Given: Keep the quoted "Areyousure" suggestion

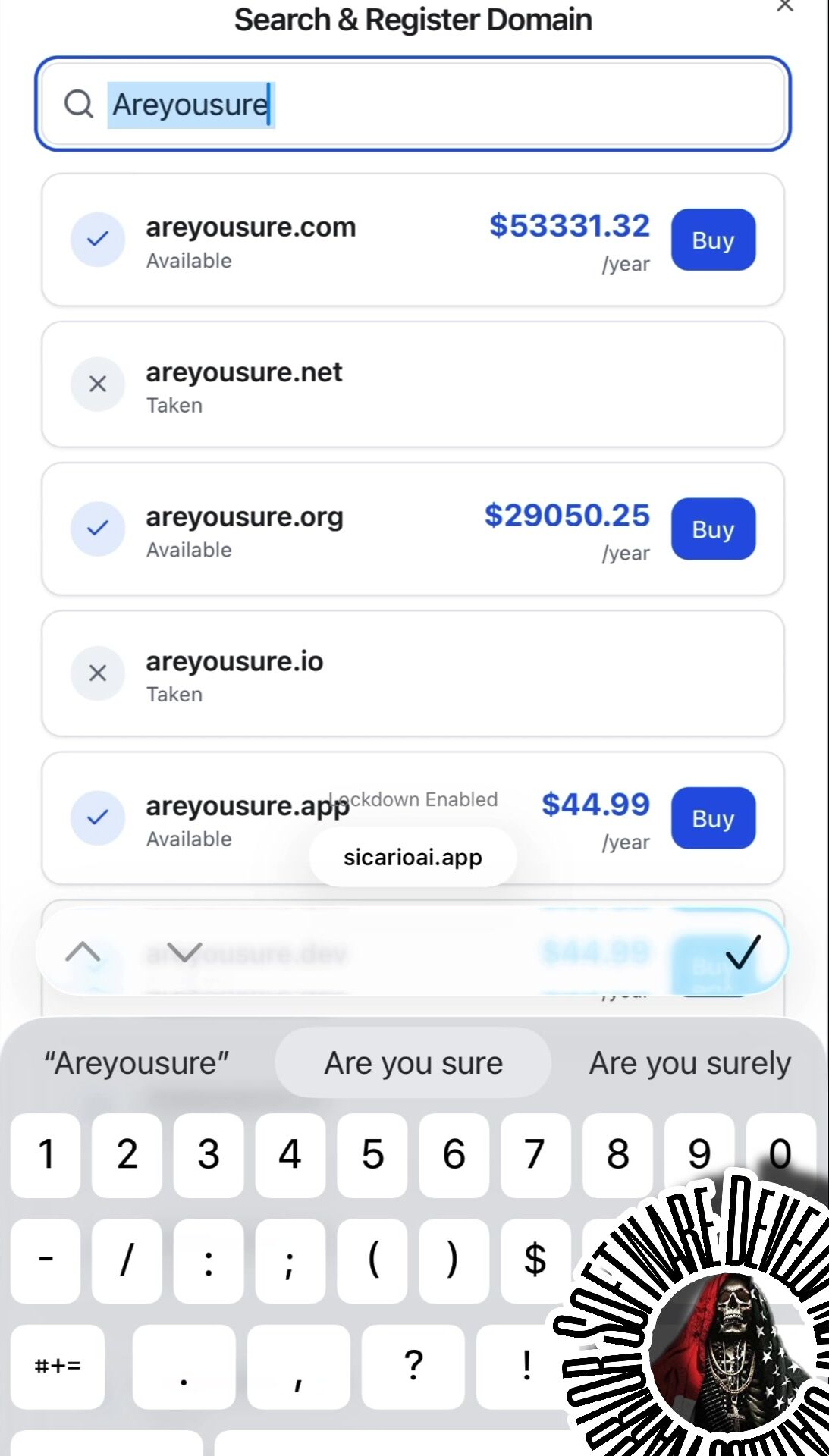Looking at the screenshot, I should tap(137, 1063).
